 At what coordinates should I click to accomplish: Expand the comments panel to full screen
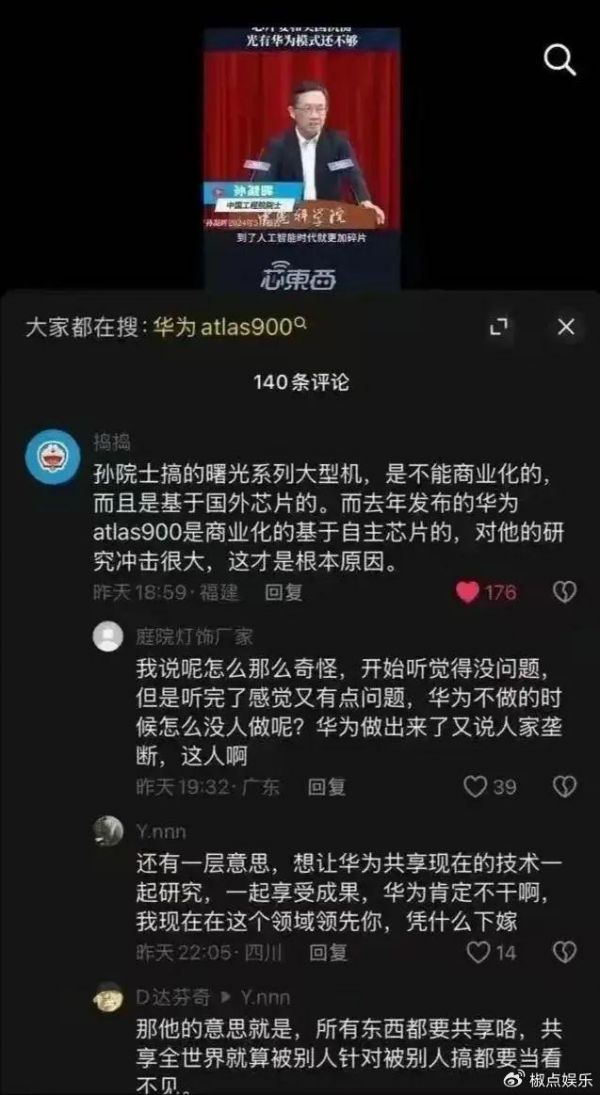(499, 327)
